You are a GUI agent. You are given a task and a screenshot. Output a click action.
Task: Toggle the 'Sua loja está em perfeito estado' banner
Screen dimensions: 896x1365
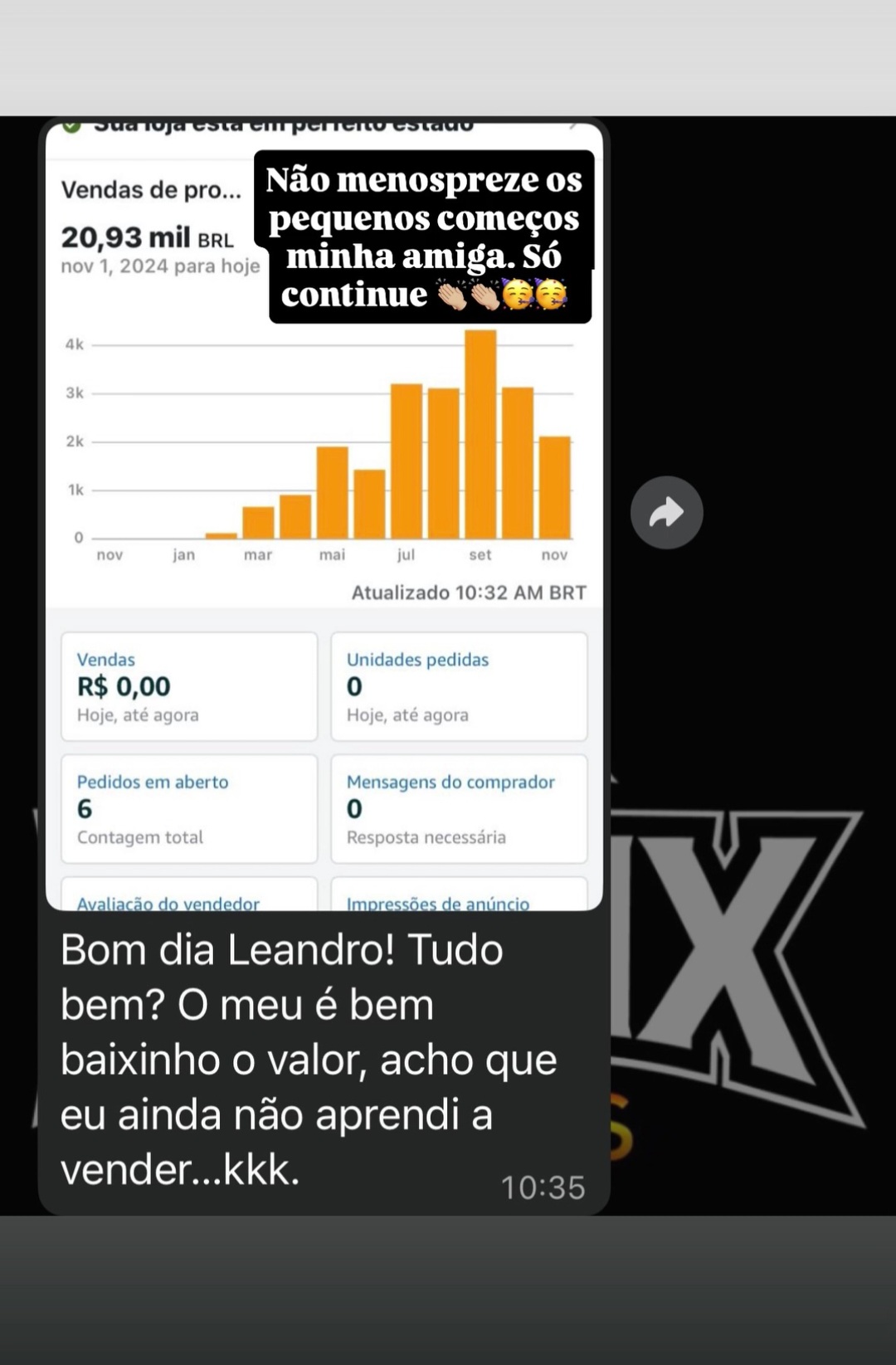(282, 123)
